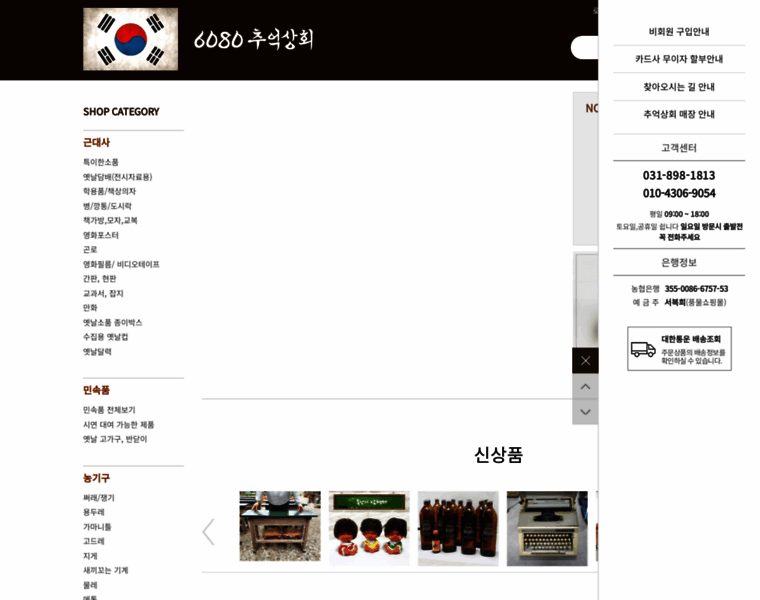The image size is (760, 600).
Task: Close the side panel with X
Action: [585, 361]
